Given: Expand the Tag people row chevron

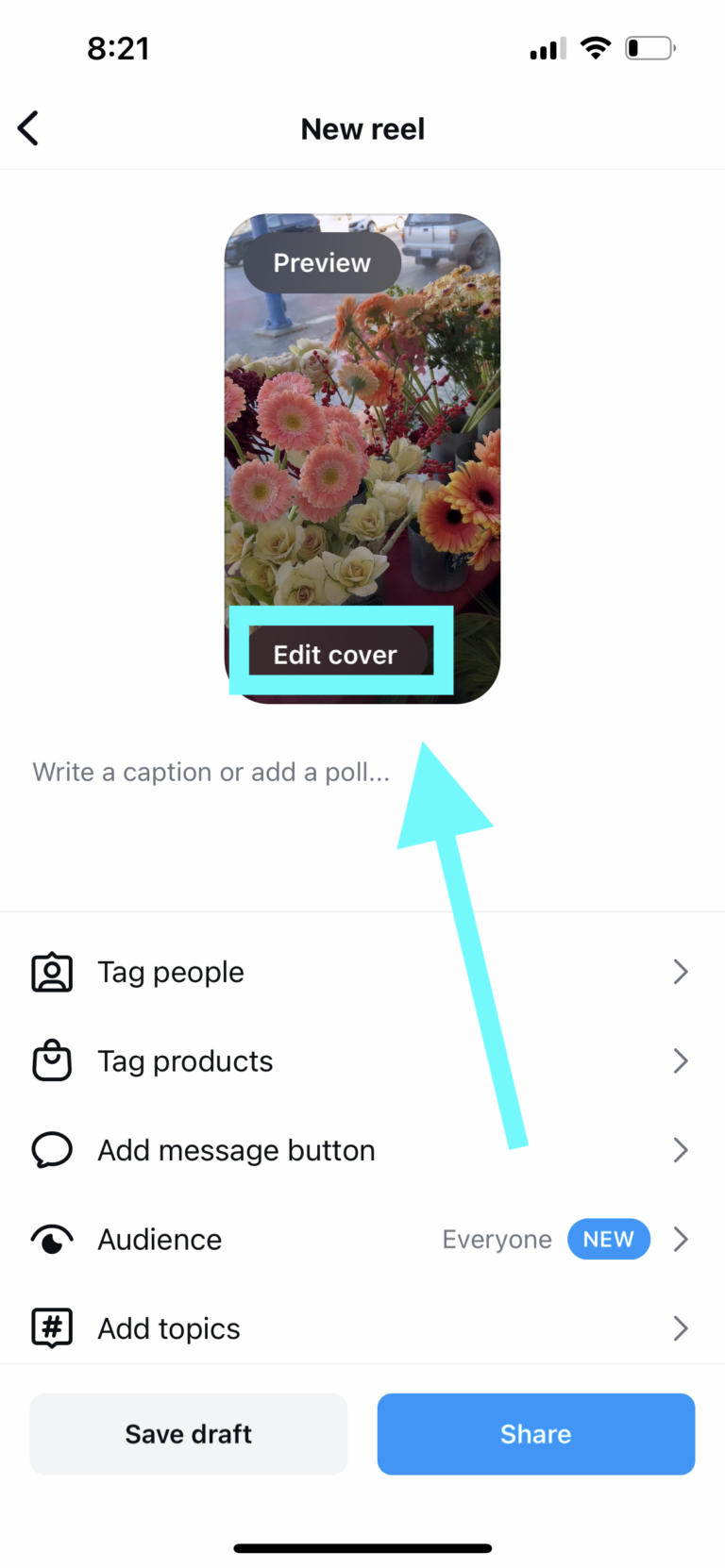Looking at the screenshot, I should [681, 971].
